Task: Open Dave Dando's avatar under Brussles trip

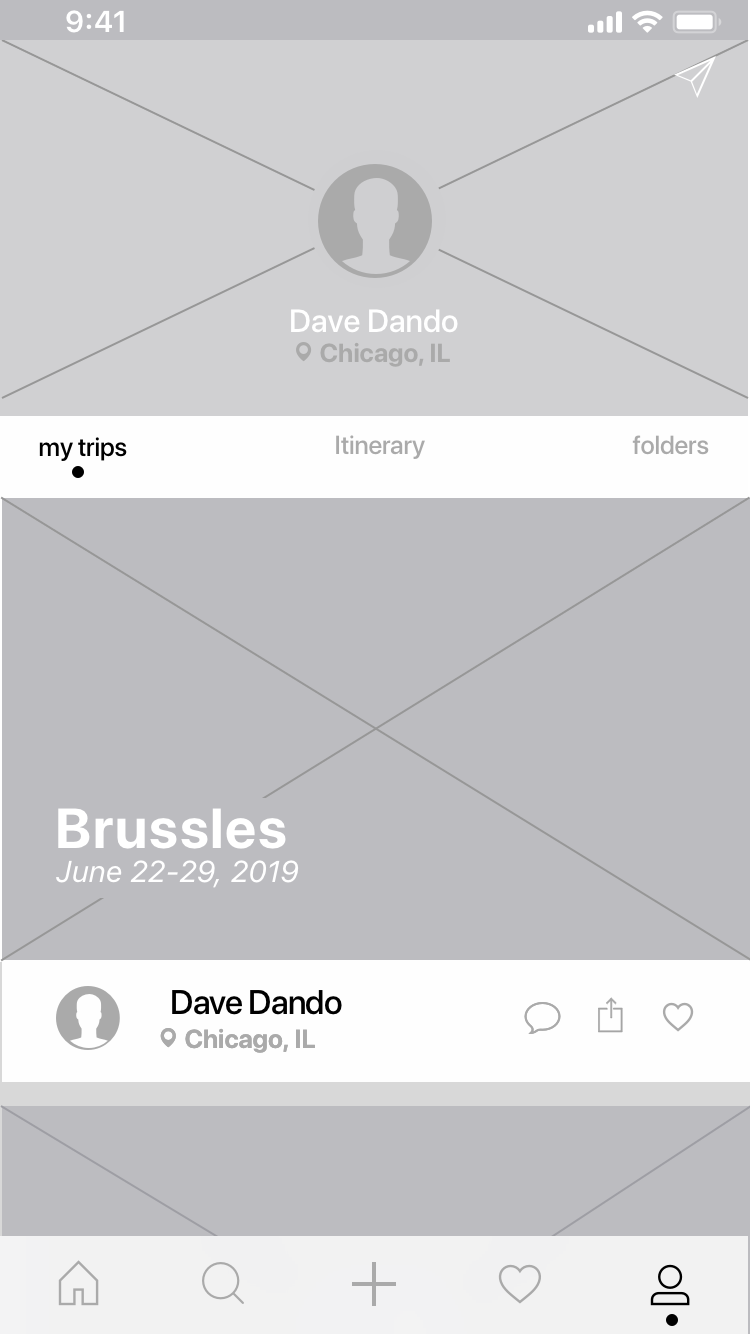Action: click(88, 1018)
